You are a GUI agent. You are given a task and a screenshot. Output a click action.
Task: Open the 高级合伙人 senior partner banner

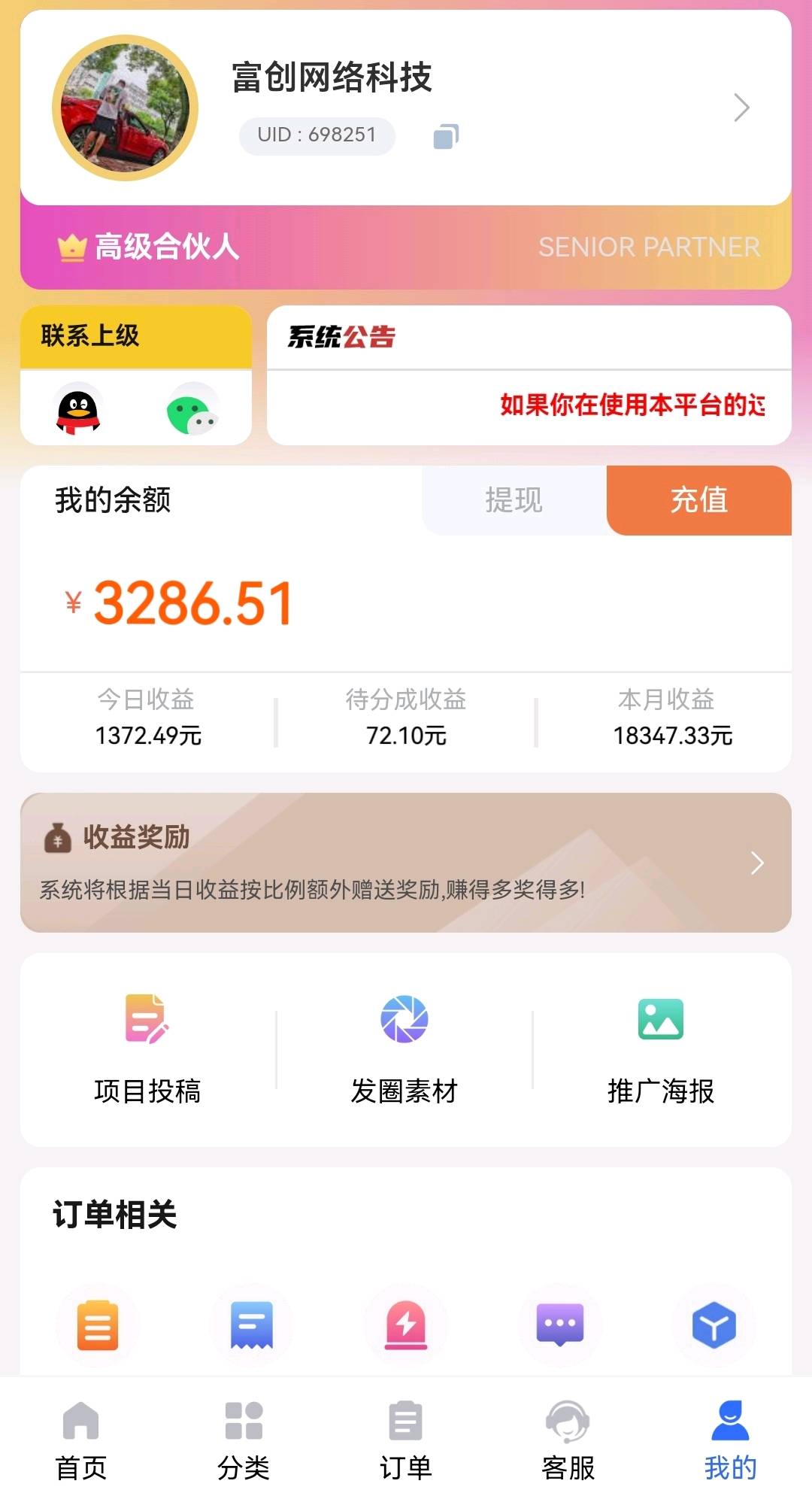[405, 247]
